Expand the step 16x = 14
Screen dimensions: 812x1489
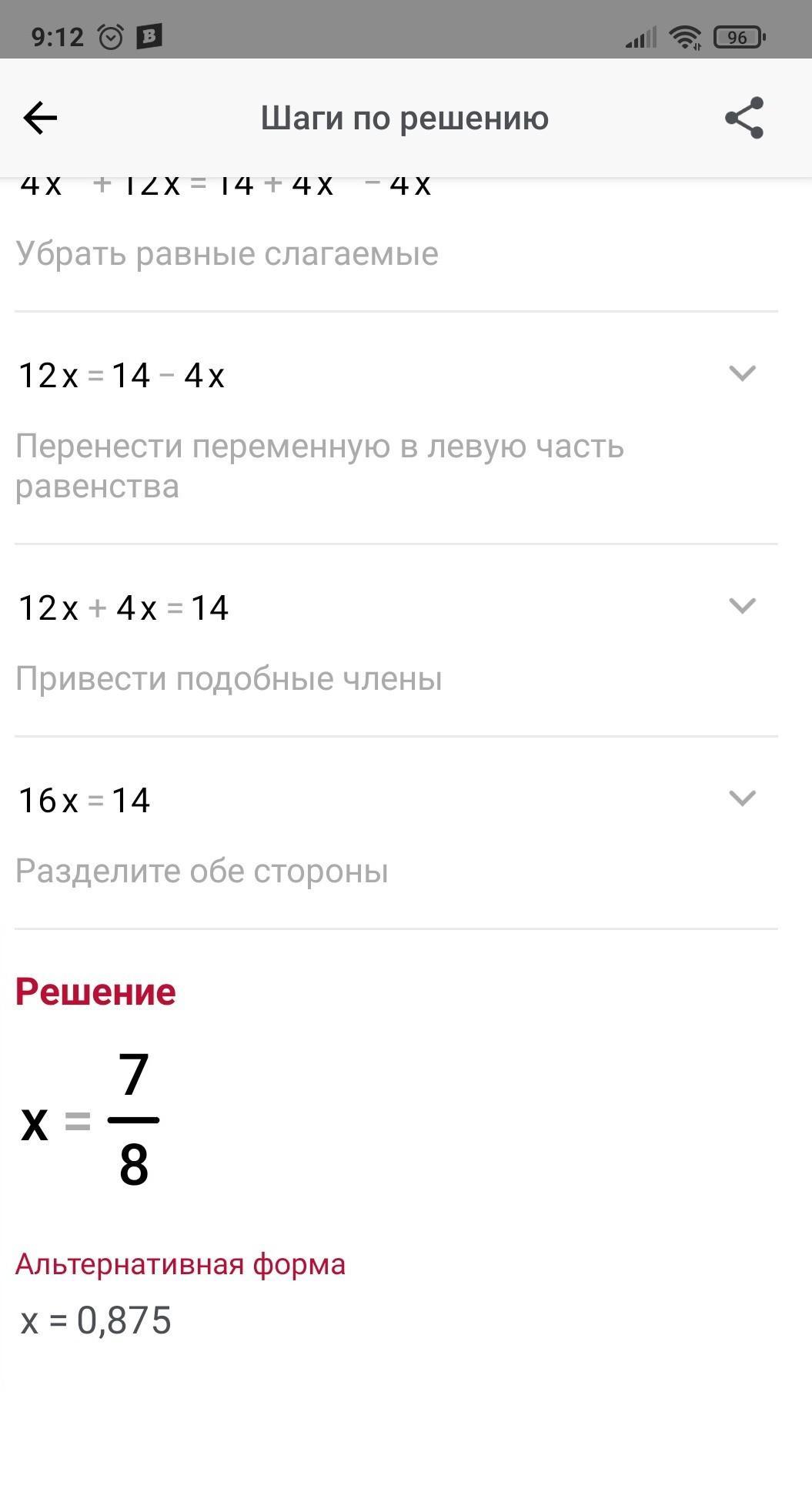pos(742,798)
